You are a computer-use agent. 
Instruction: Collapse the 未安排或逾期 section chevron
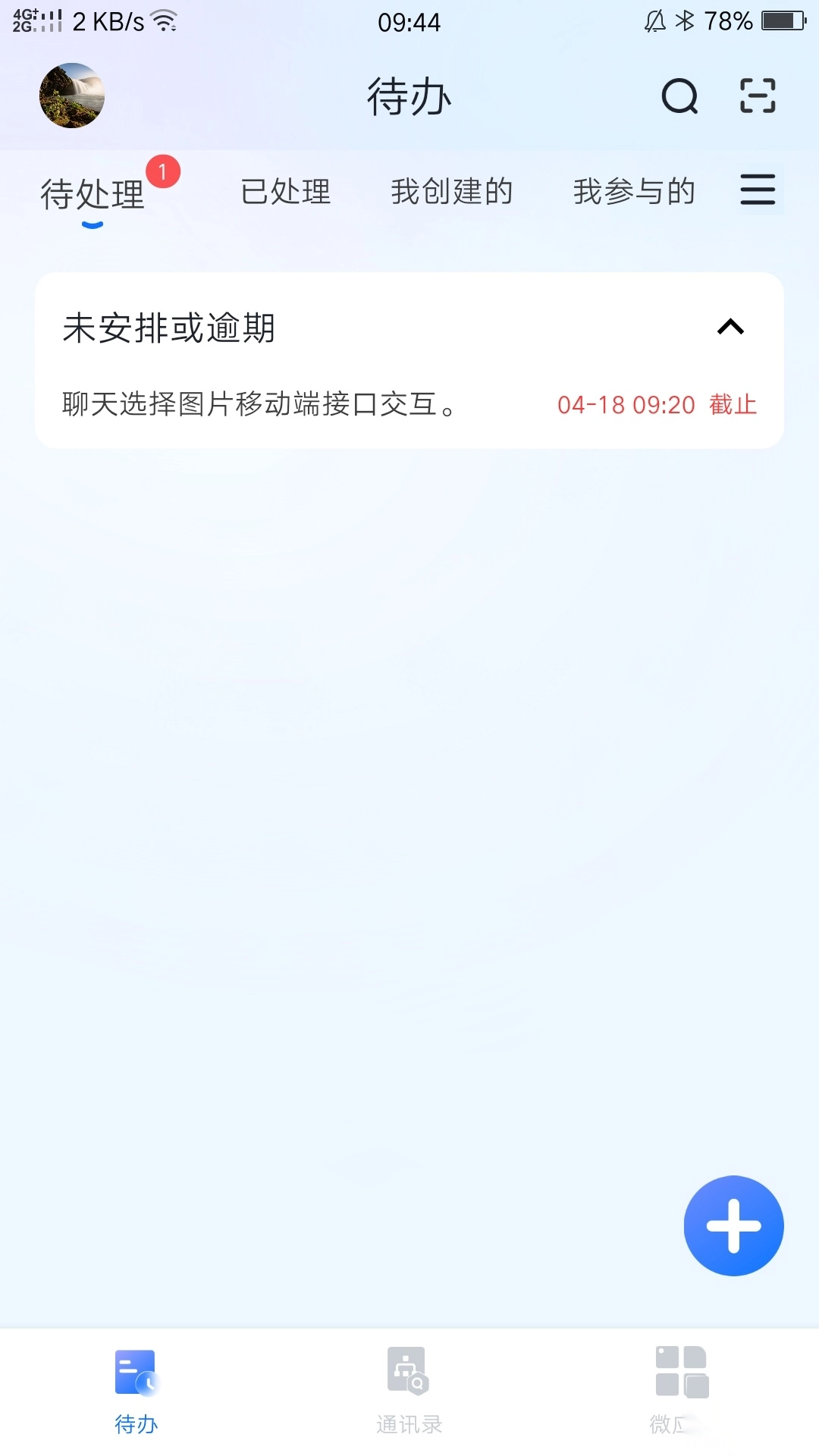730,328
